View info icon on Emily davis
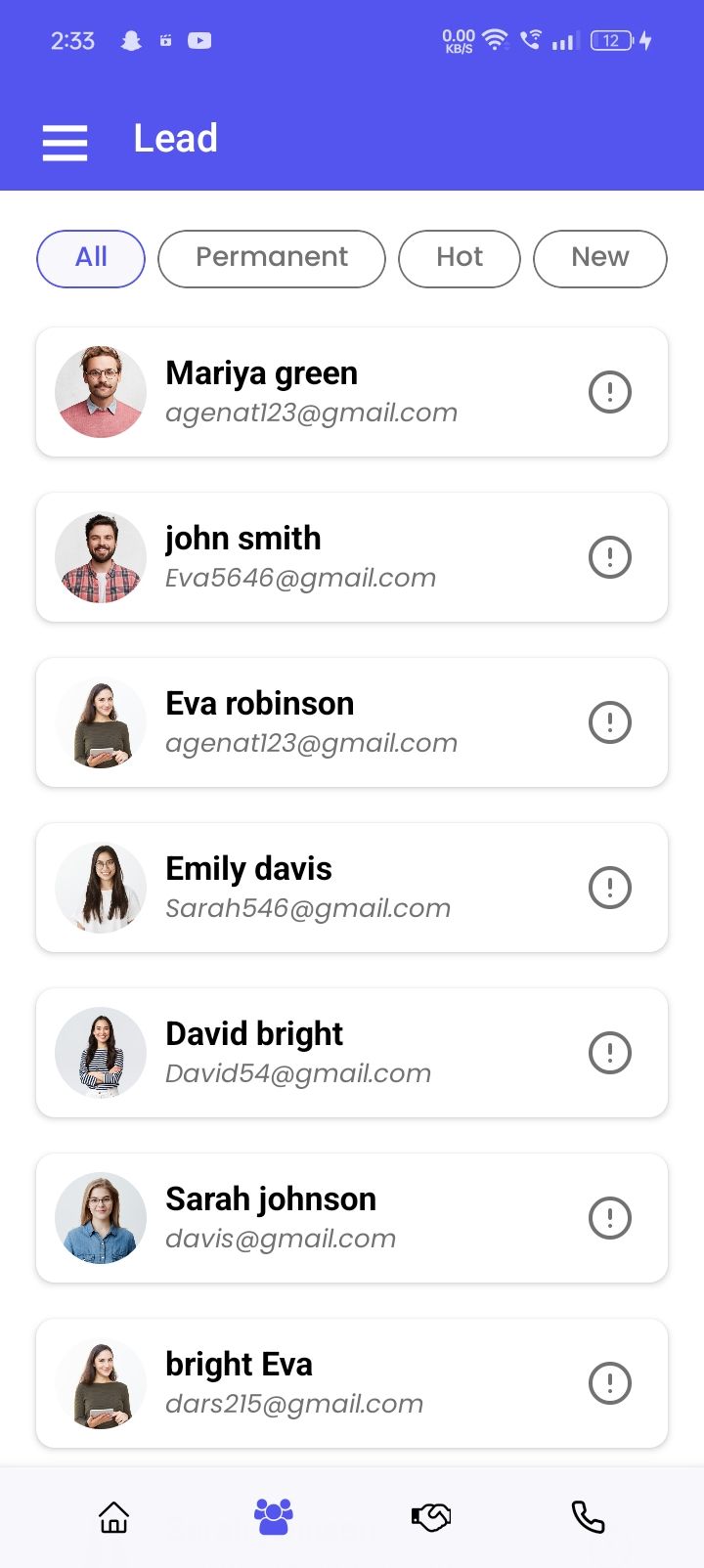Viewport: 704px width, 1568px height. point(610,888)
